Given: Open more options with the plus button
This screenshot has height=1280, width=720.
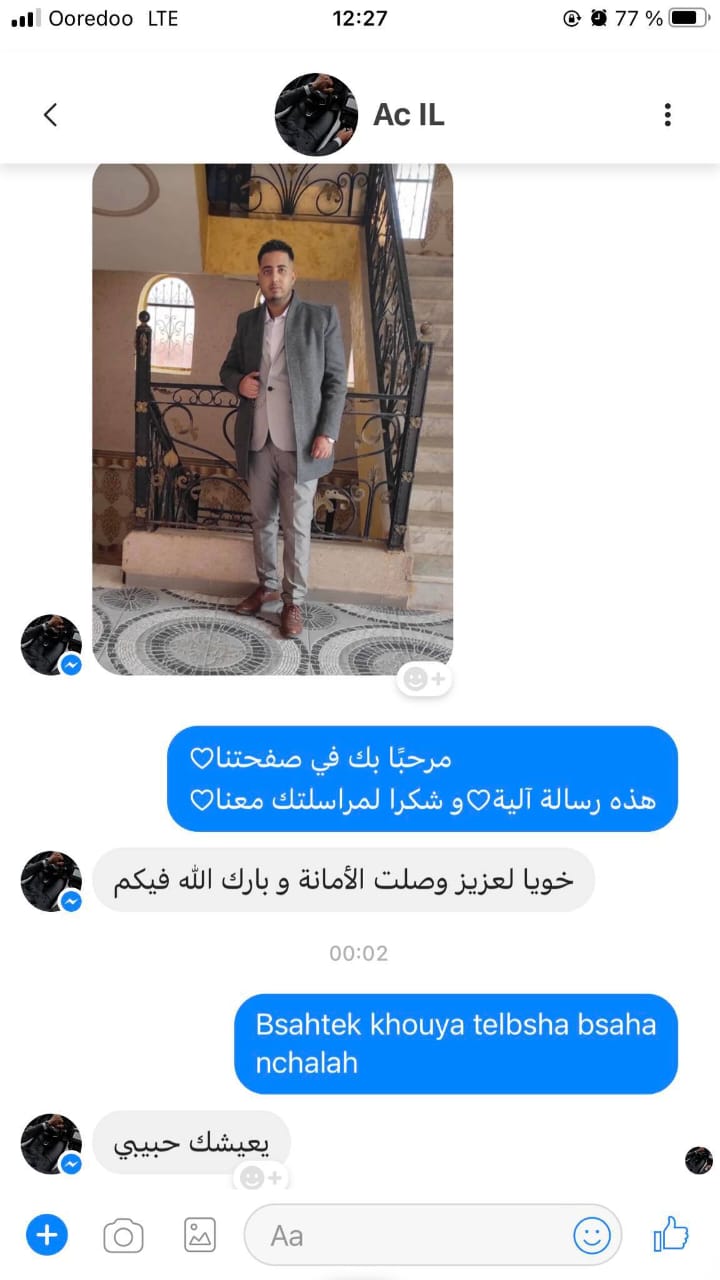Looking at the screenshot, I should (x=46, y=1236).
